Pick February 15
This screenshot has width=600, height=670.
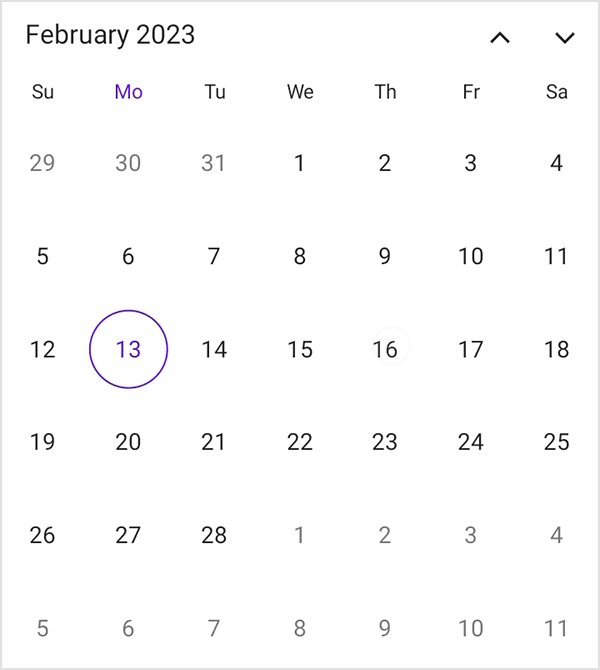[300, 350]
